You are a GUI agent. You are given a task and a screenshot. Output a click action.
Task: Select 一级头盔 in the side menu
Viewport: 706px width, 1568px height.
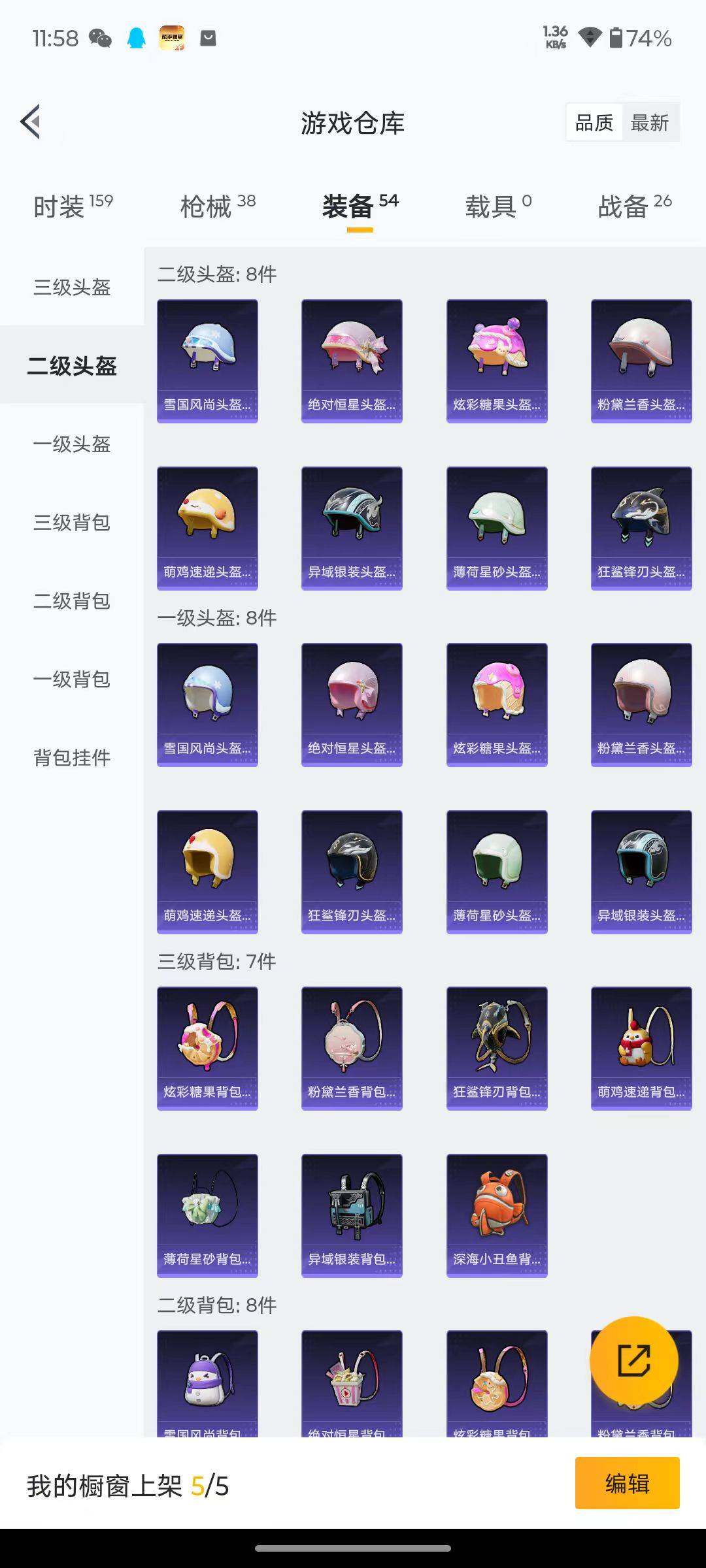point(72,444)
